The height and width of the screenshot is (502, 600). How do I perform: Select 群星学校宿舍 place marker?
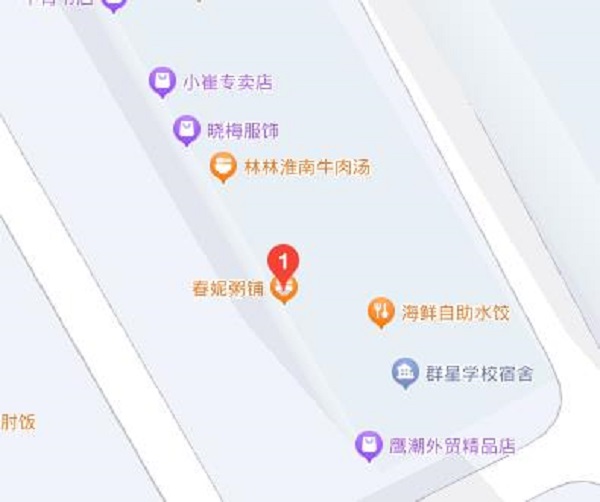pos(404,374)
